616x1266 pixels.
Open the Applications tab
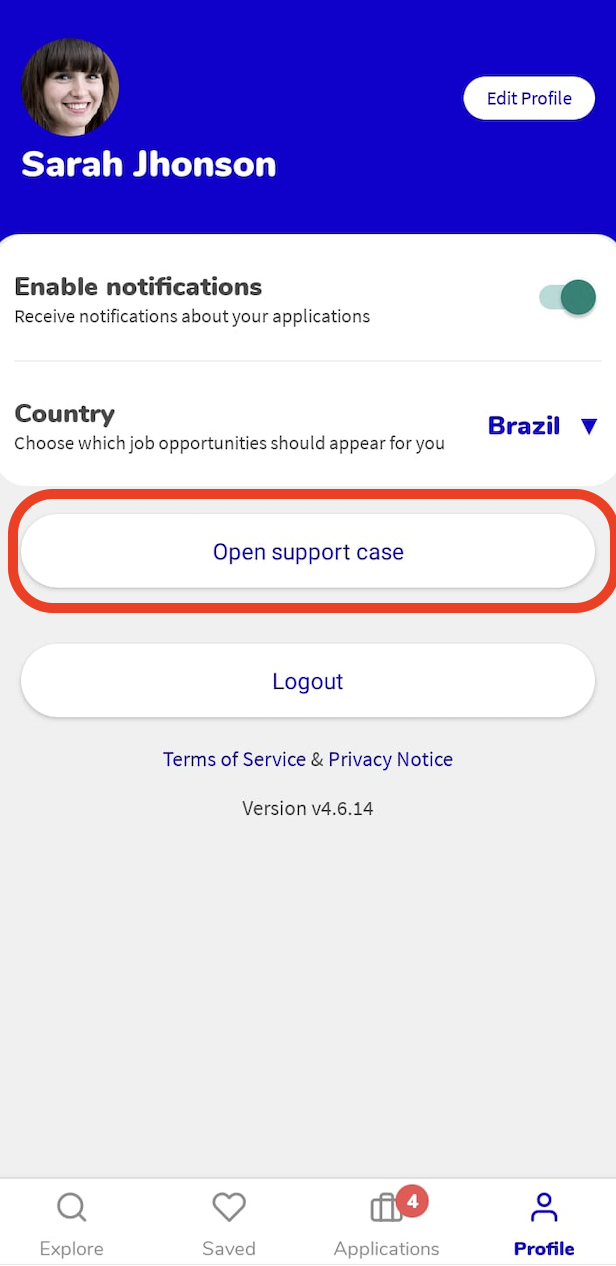387,1223
